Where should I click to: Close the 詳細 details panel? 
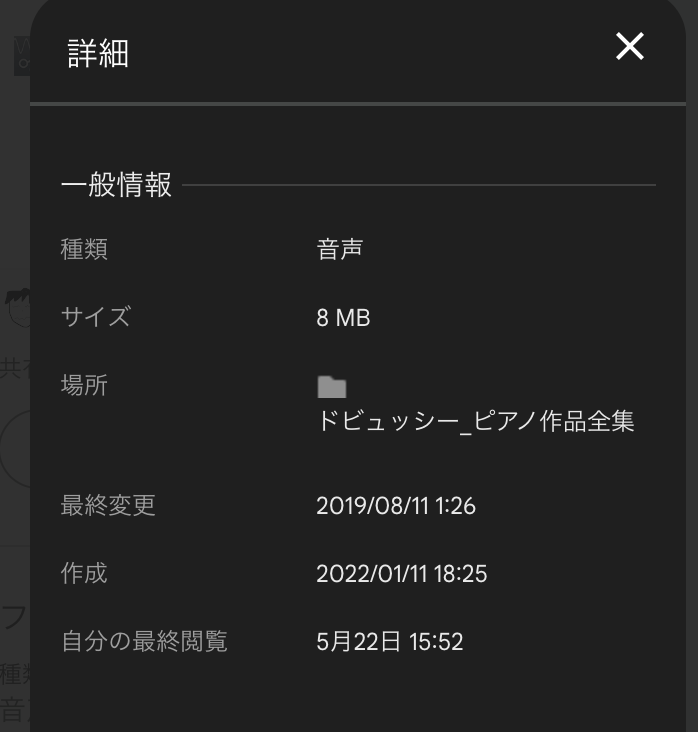pos(629,46)
